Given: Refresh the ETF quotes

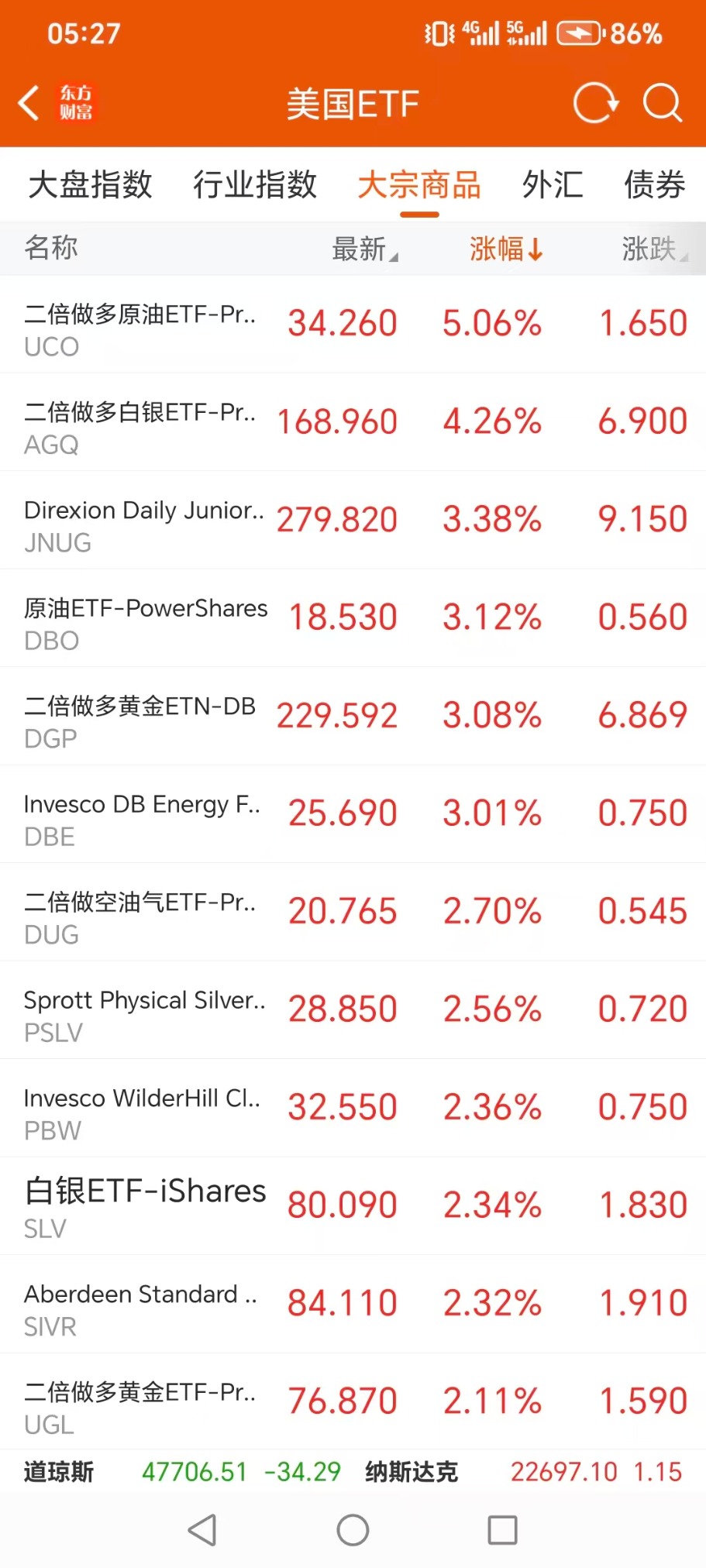Looking at the screenshot, I should tap(594, 103).
